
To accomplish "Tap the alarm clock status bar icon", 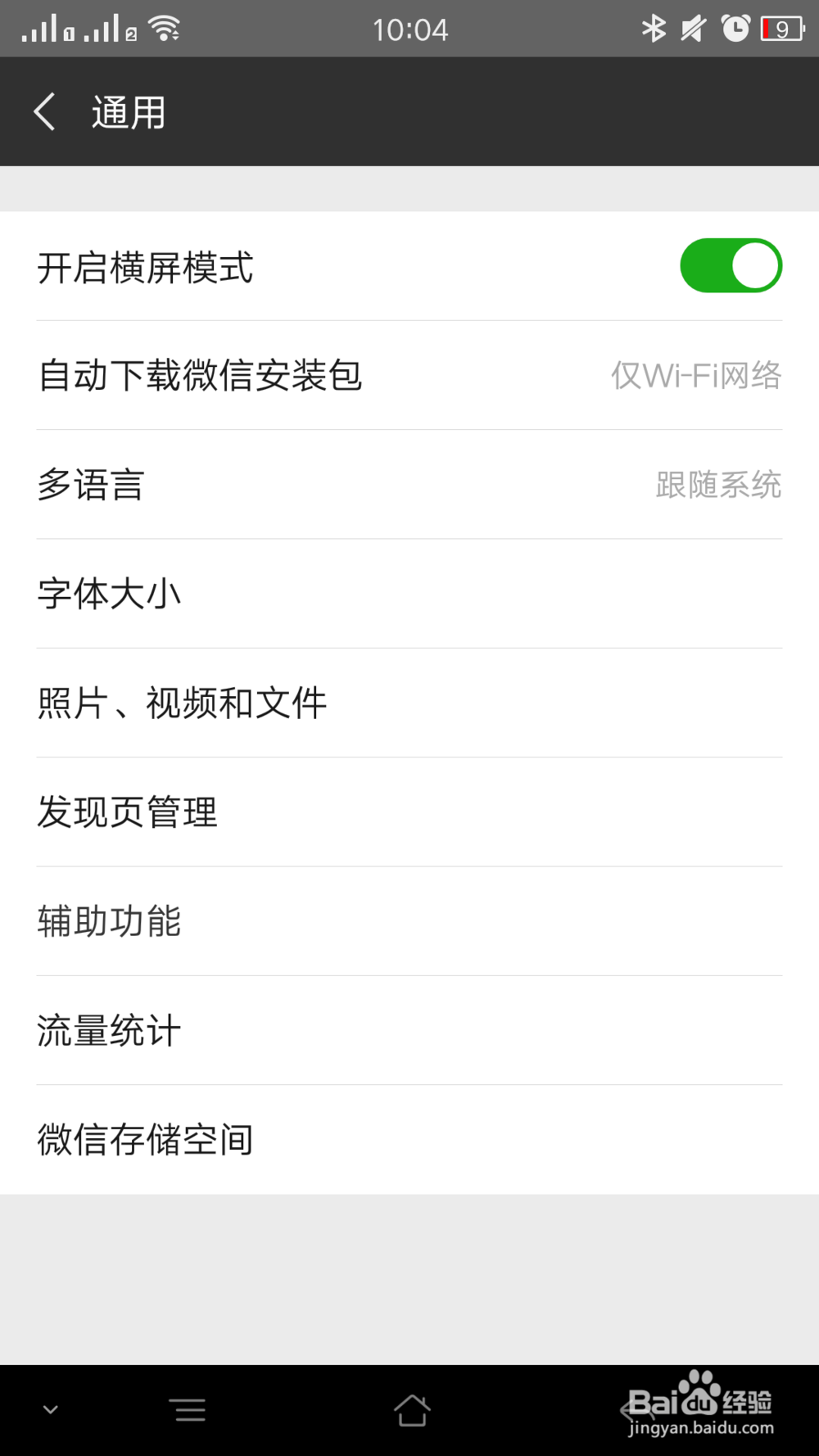I will tap(735, 28).
